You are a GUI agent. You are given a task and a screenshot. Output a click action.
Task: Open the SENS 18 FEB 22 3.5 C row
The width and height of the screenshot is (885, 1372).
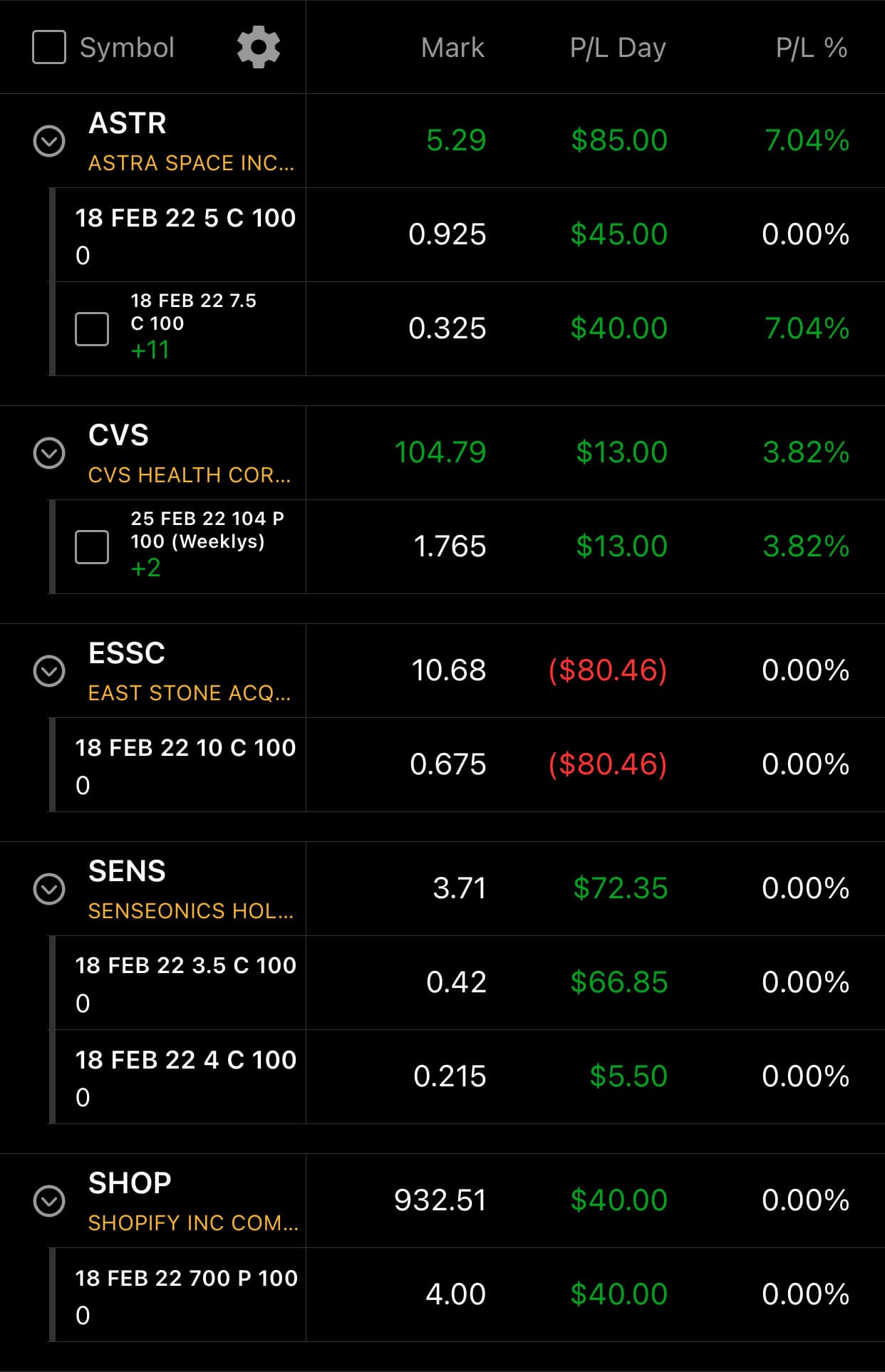(x=467, y=983)
